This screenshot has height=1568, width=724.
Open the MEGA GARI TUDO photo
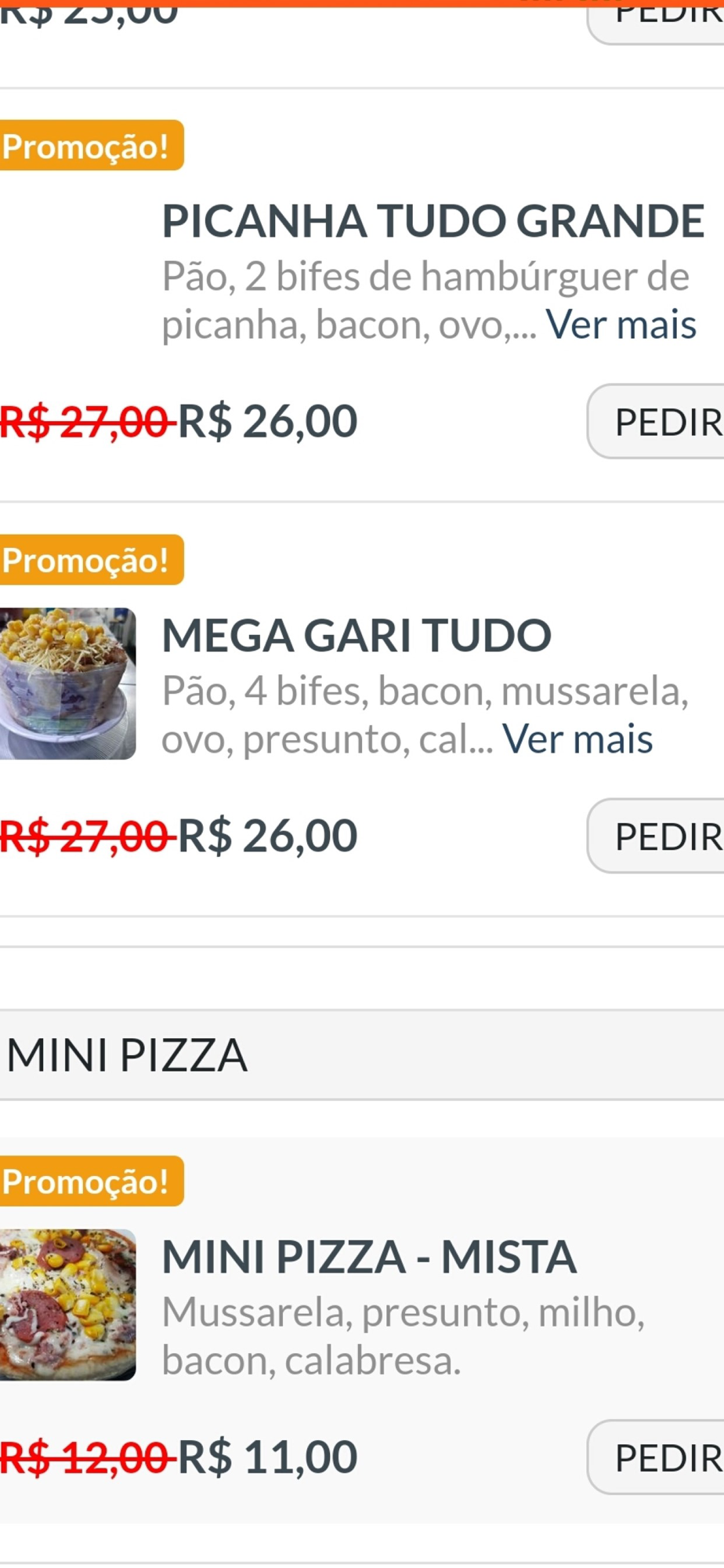[67, 684]
